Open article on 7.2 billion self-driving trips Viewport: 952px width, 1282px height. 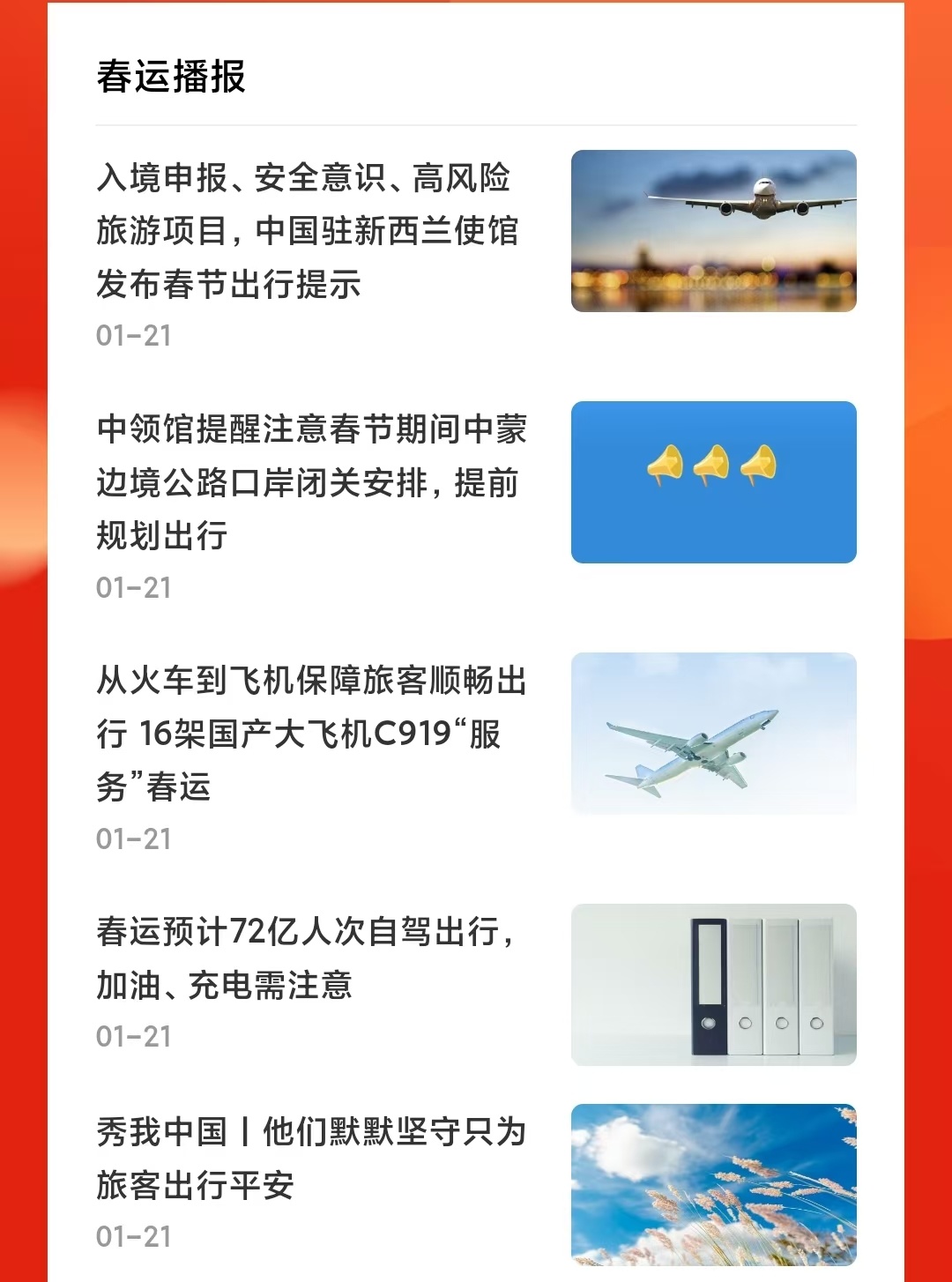(306, 958)
